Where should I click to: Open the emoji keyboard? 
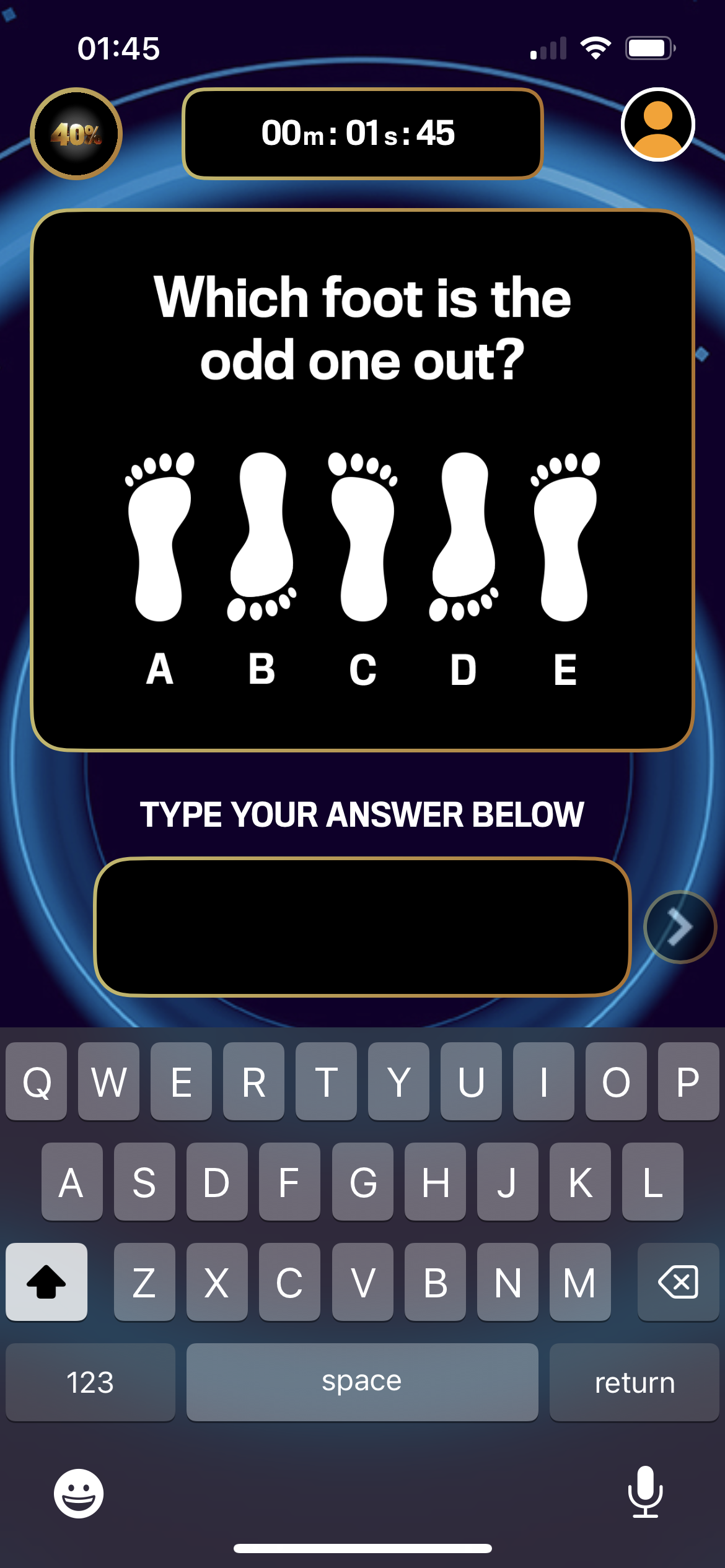(79, 1493)
